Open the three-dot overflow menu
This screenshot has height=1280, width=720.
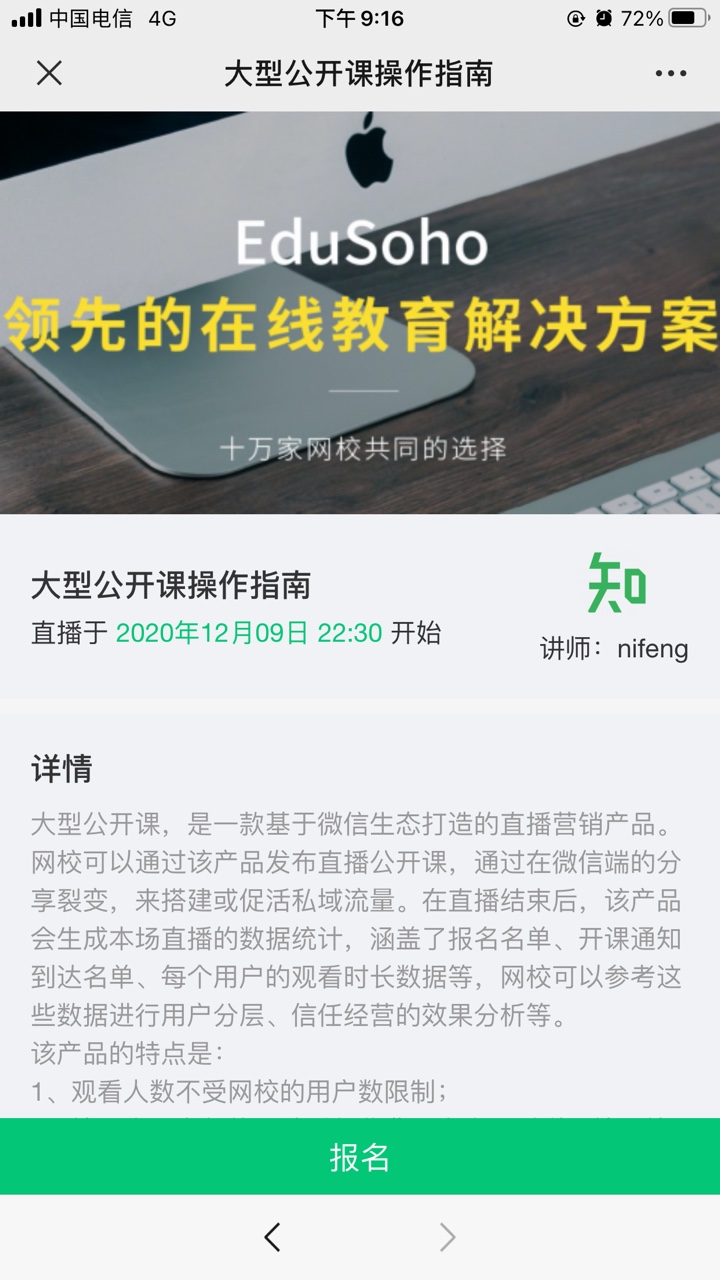(671, 73)
